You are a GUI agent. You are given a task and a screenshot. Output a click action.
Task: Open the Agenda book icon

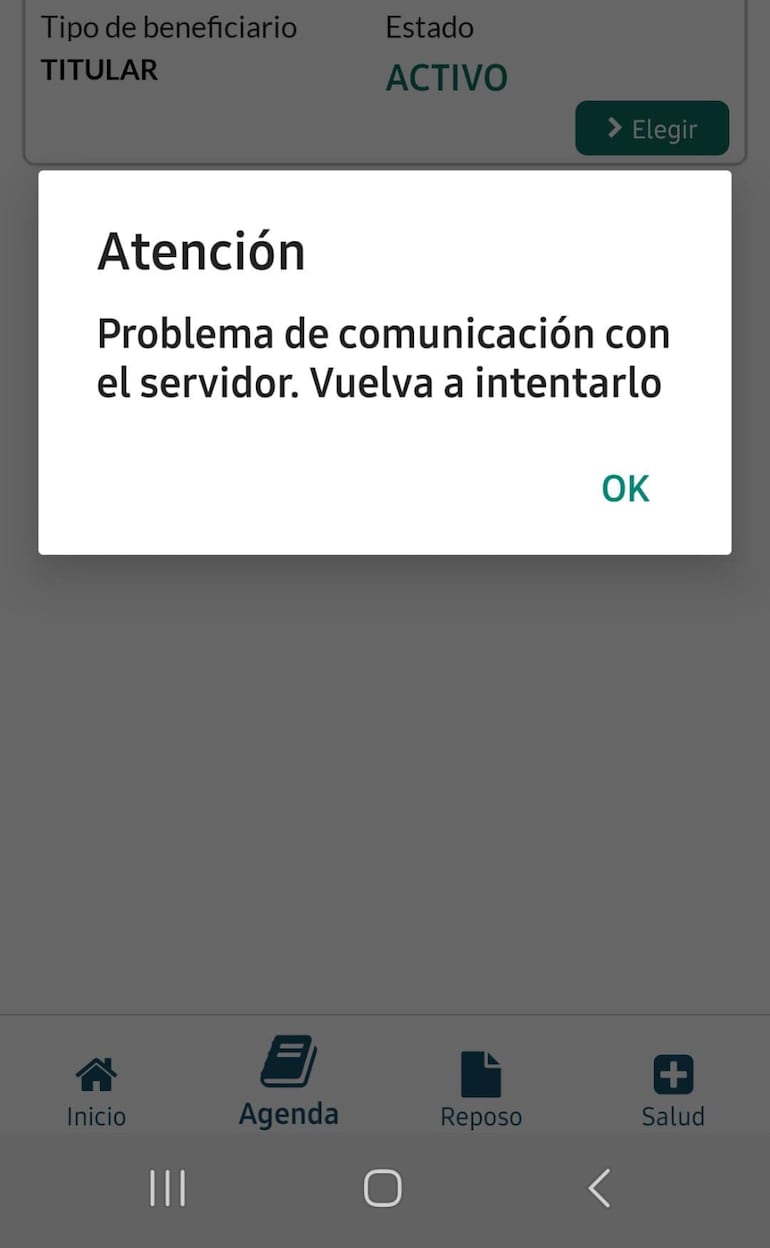(x=288, y=1059)
